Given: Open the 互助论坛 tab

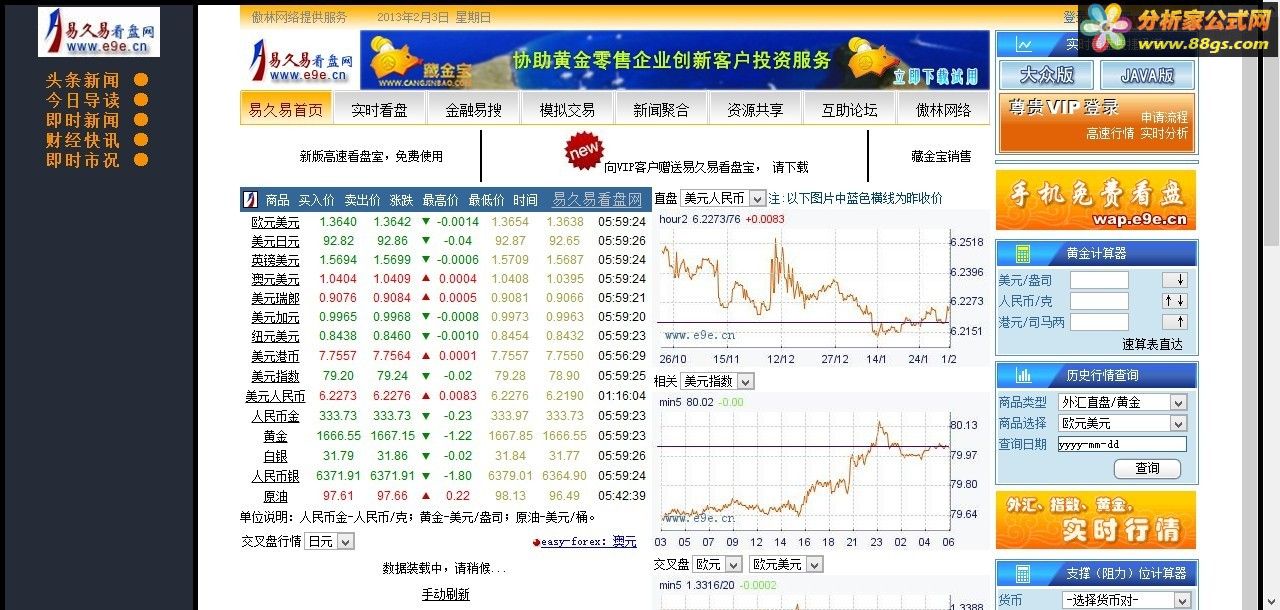Looking at the screenshot, I should [x=849, y=110].
